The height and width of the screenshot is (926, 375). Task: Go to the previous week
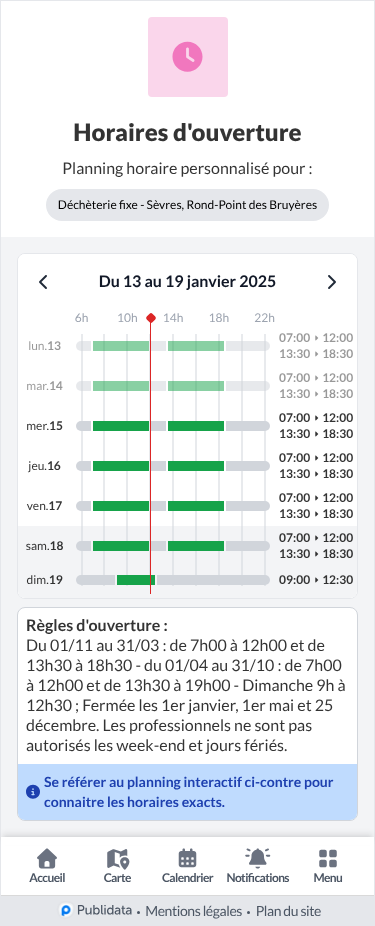43,282
